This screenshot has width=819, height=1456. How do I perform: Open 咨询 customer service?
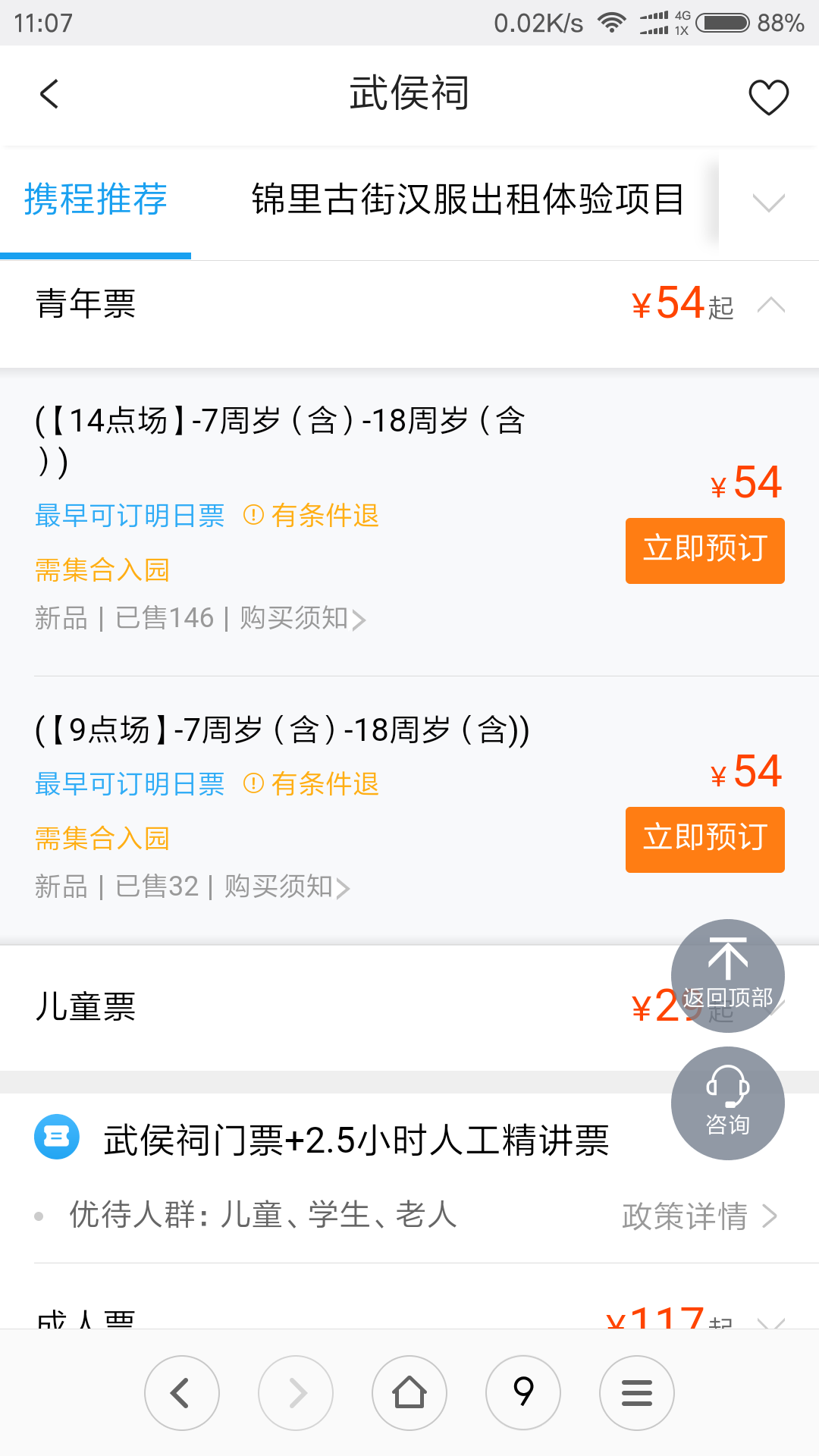click(x=728, y=1103)
